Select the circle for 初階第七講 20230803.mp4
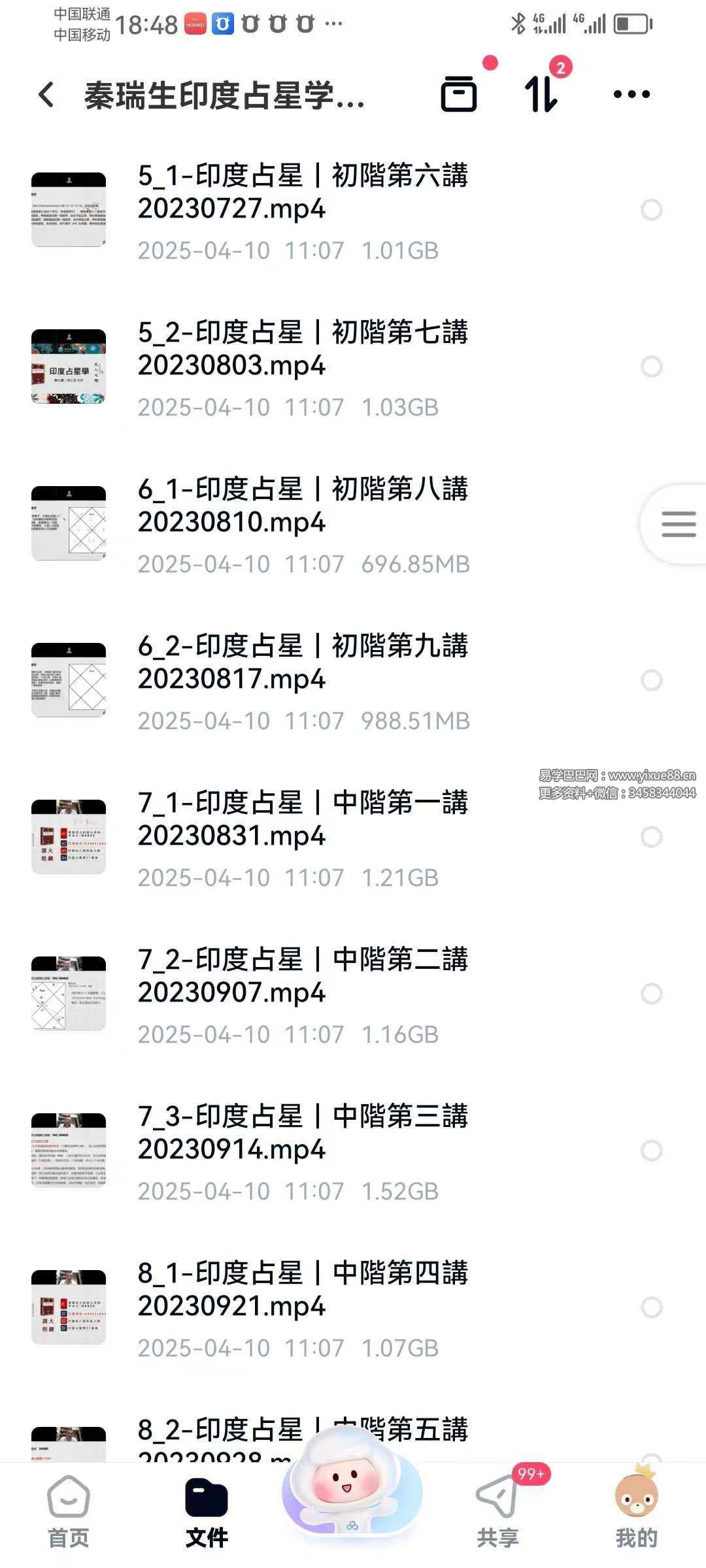Image resolution: width=706 pixels, height=1568 pixels. coord(651,367)
